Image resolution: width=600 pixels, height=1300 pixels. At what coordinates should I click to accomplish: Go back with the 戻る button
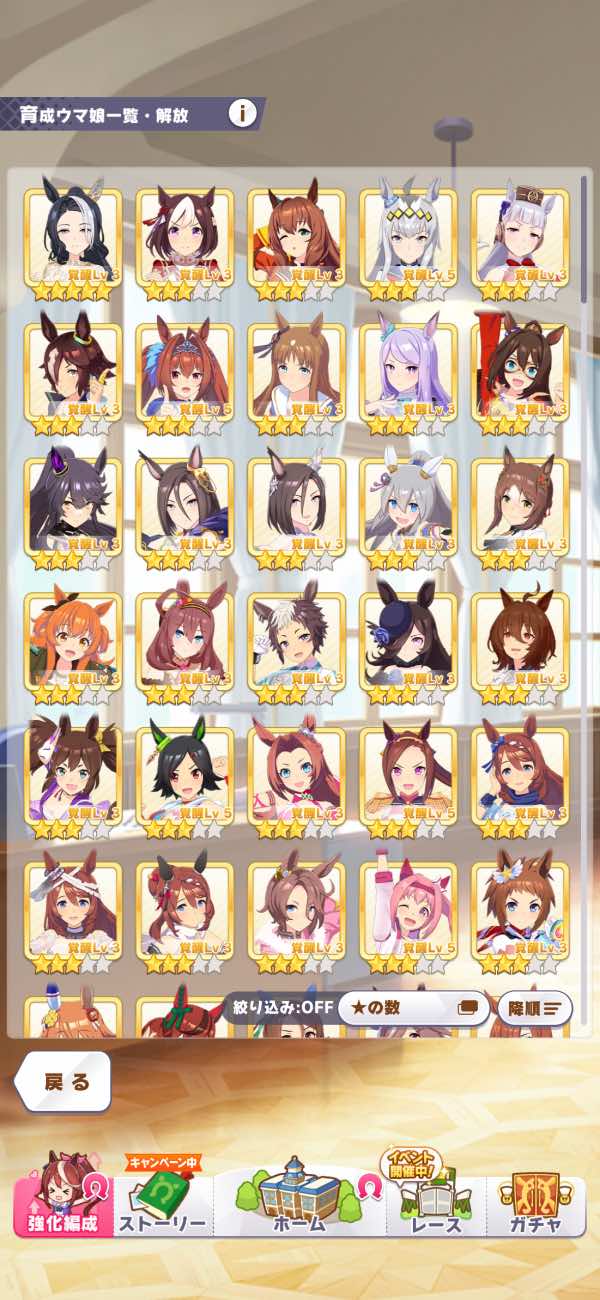[65, 1081]
